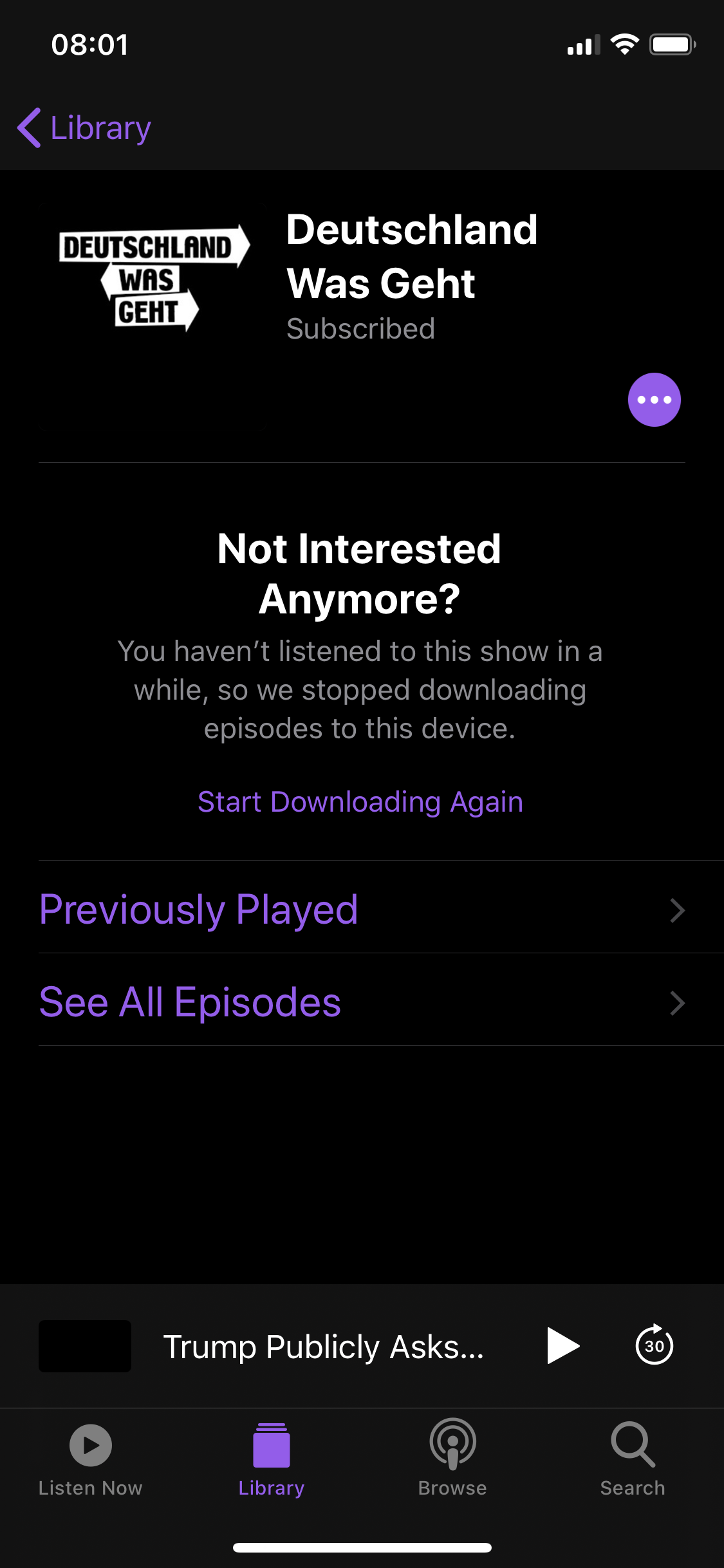Open See All Episodes
This screenshot has width=724, height=1568.
(362, 1002)
